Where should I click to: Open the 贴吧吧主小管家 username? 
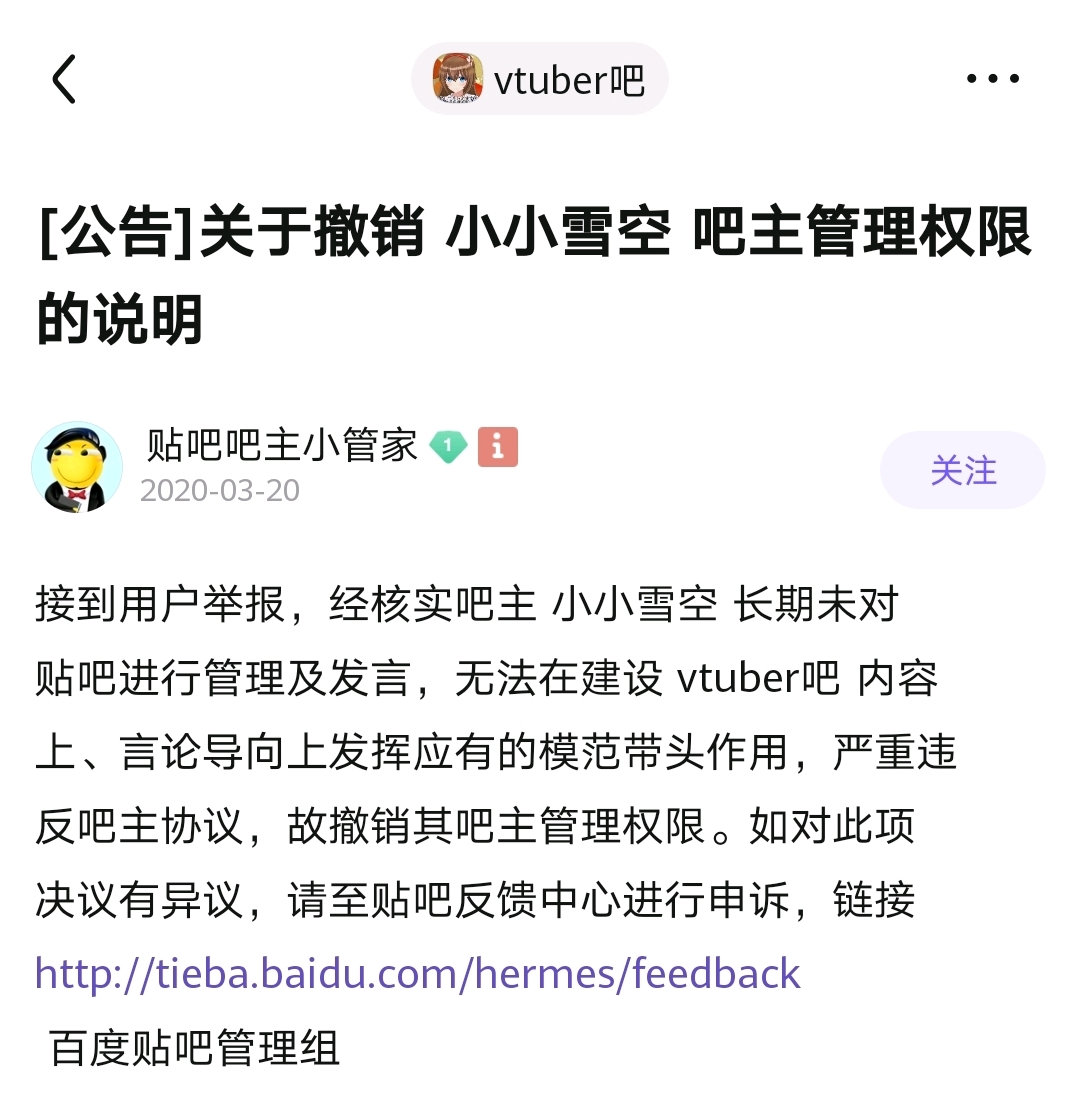[282, 446]
